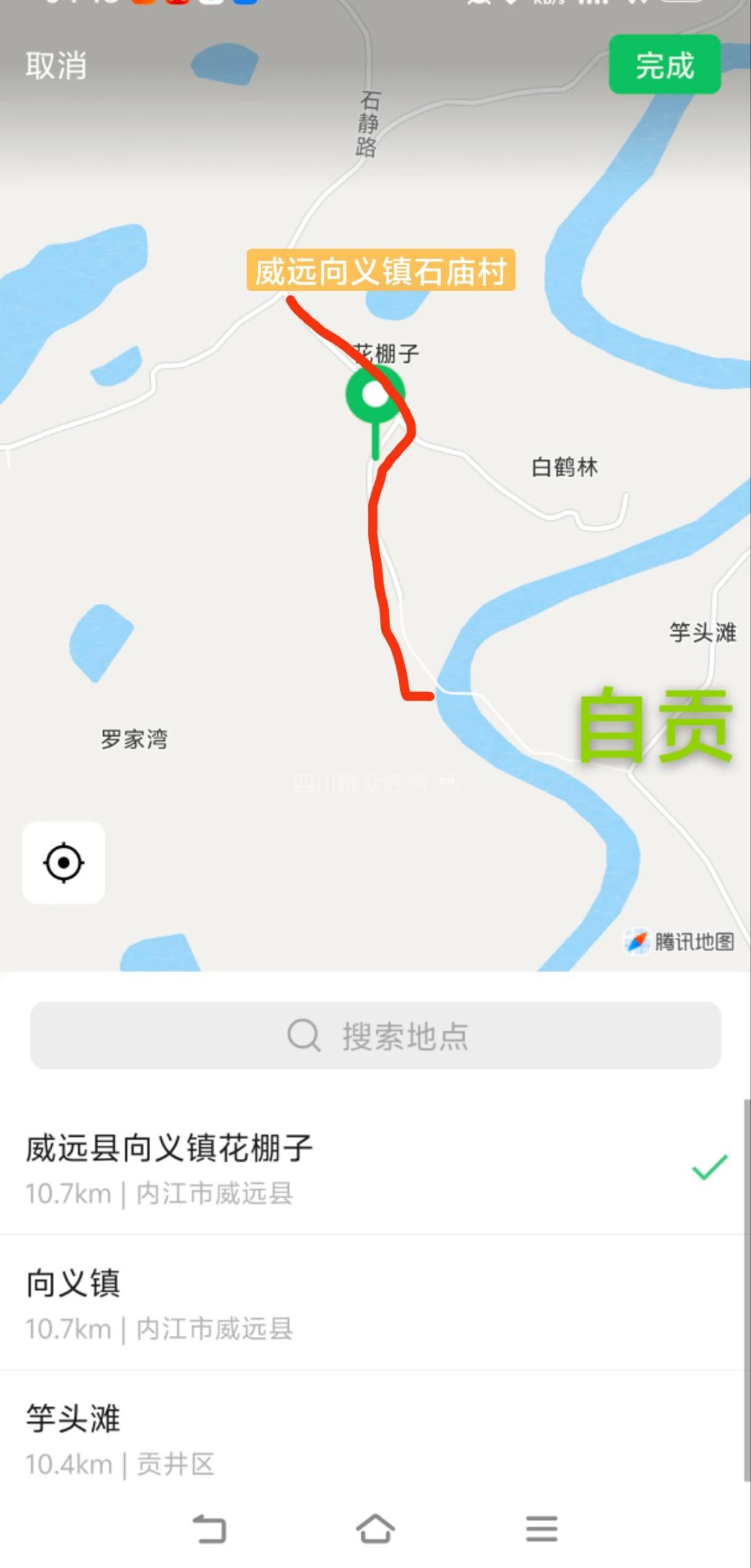Confirm the location with 完成

coord(664,65)
